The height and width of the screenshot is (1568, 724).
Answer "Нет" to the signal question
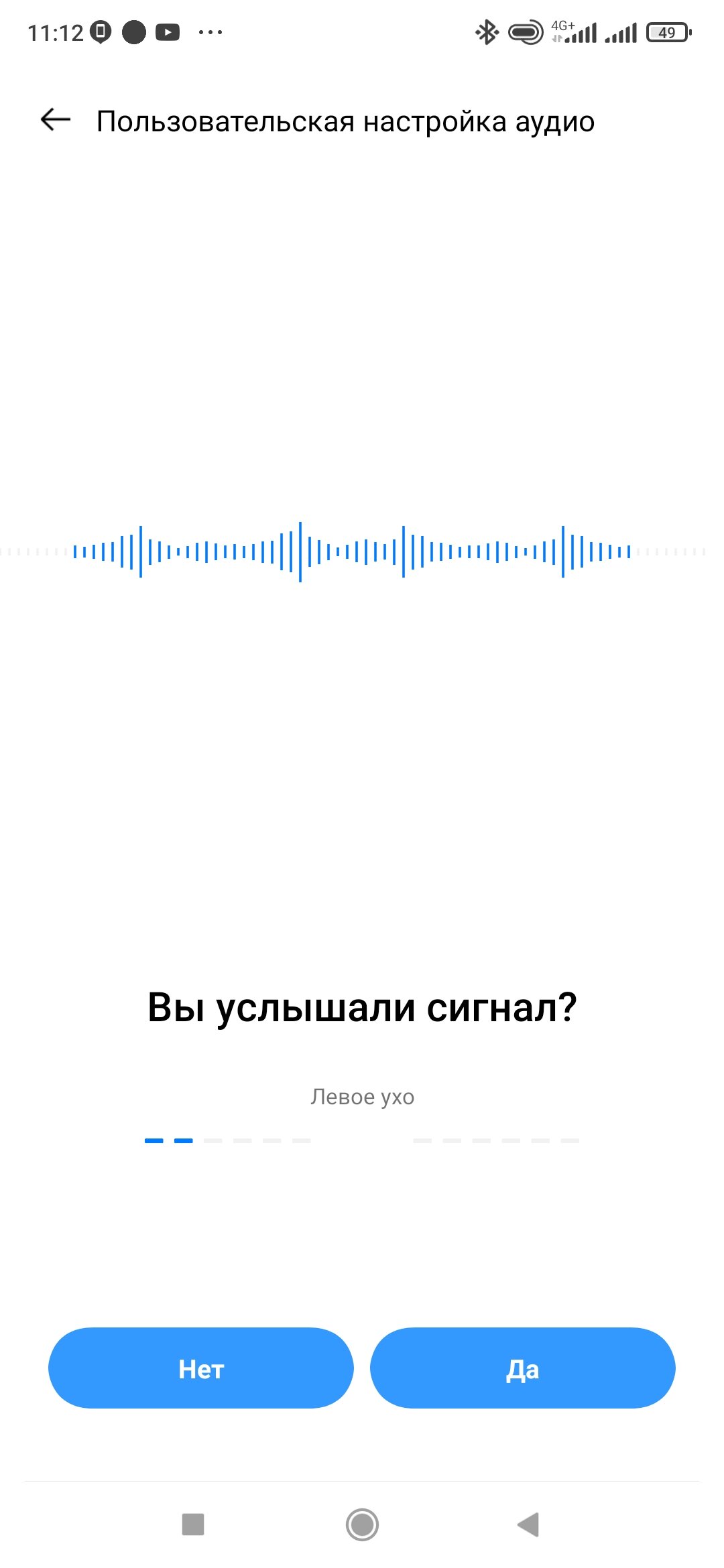(201, 1368)
